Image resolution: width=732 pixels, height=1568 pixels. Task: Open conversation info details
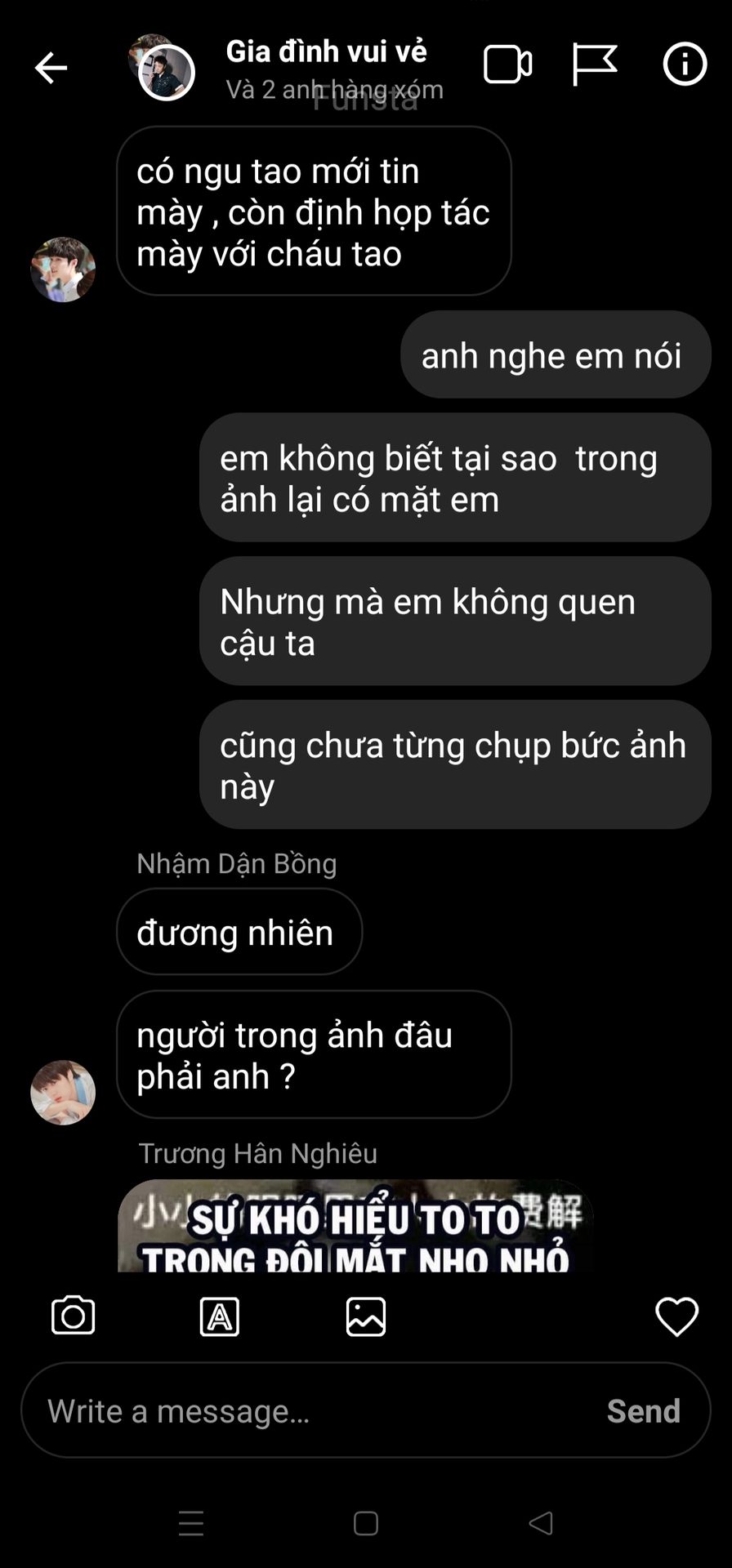(684, 65)
